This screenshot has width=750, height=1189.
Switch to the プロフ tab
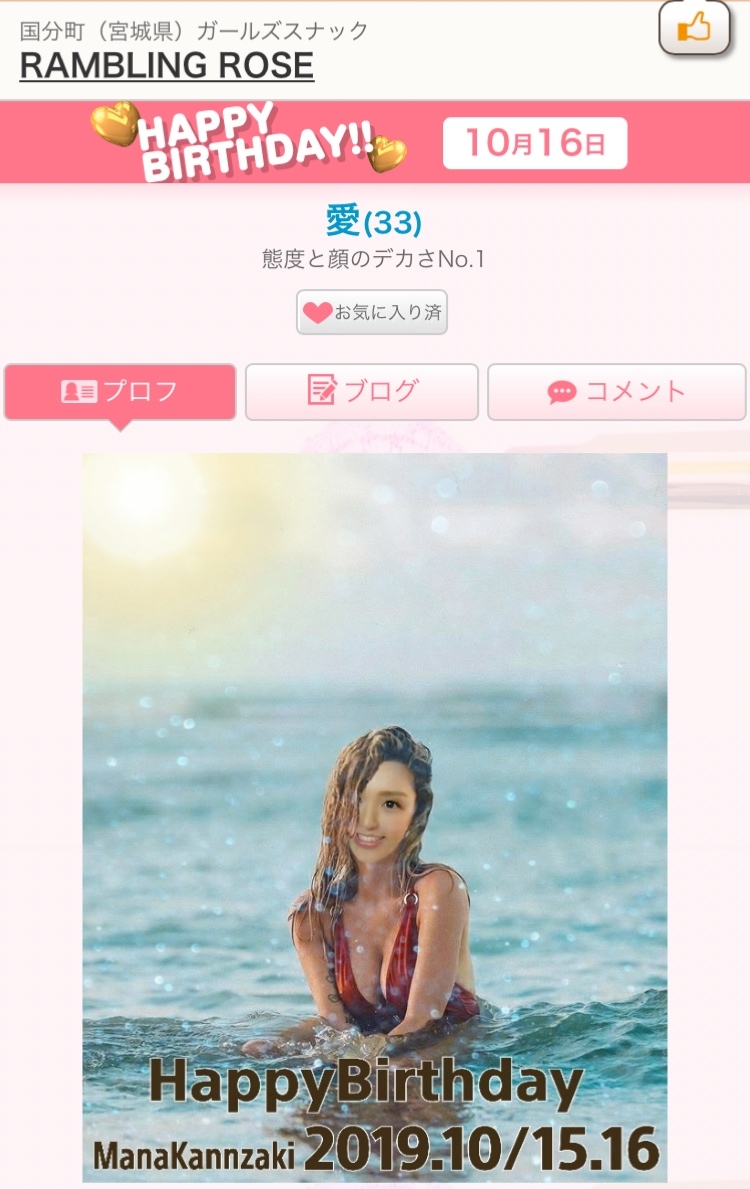pyautogui.click(x=120, y=392)
